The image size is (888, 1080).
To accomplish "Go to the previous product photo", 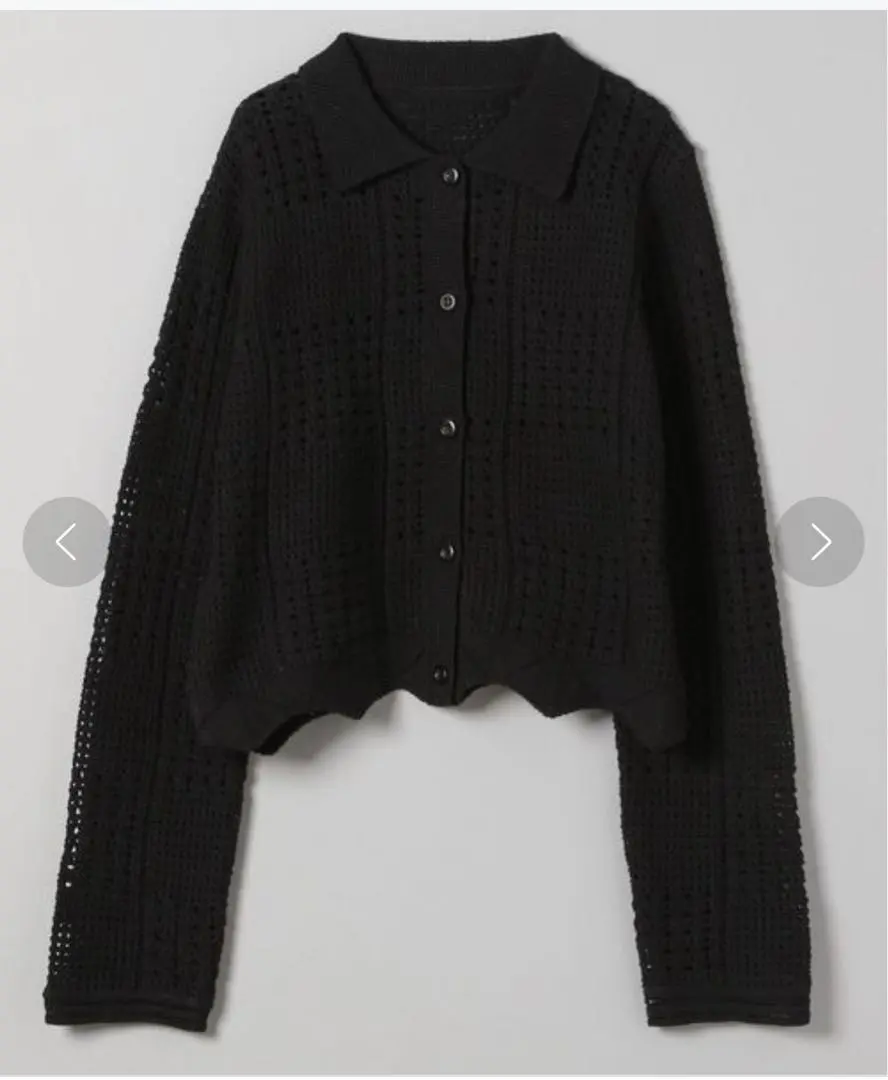I will [66, 541].
